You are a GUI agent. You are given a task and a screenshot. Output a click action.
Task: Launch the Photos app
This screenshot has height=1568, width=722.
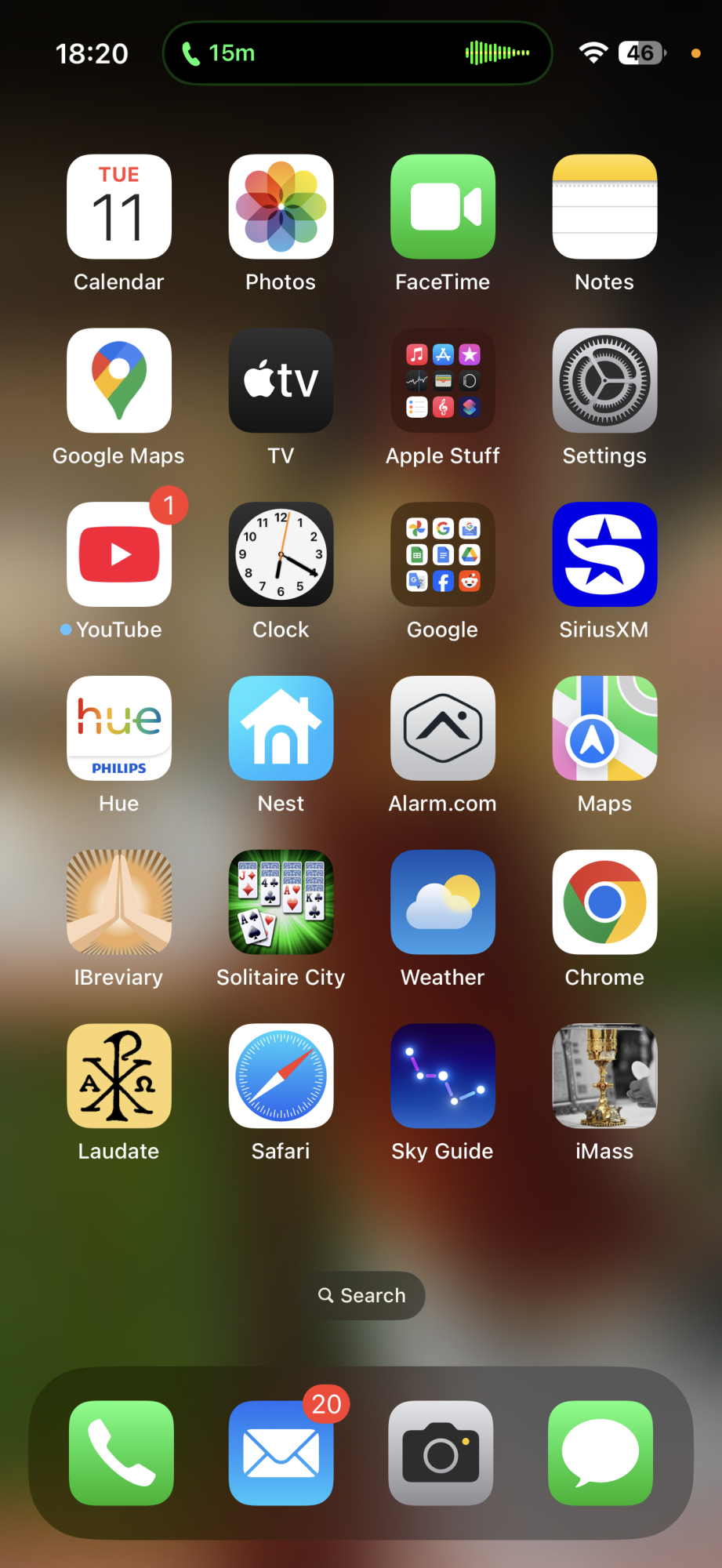click(x=281, y=207)
